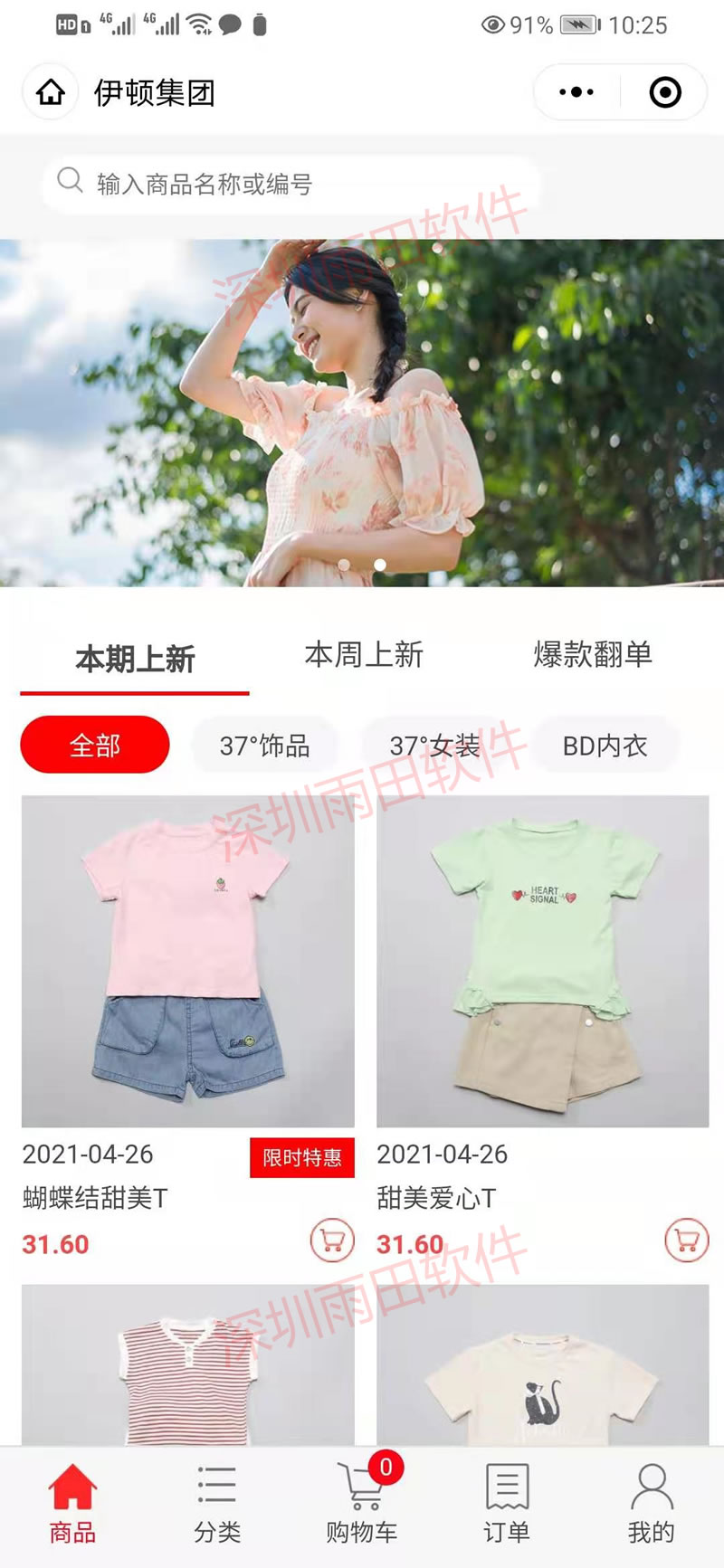Select the 本期上新 tab
The width and height of the screenshot is (724, 1568).
135,659
